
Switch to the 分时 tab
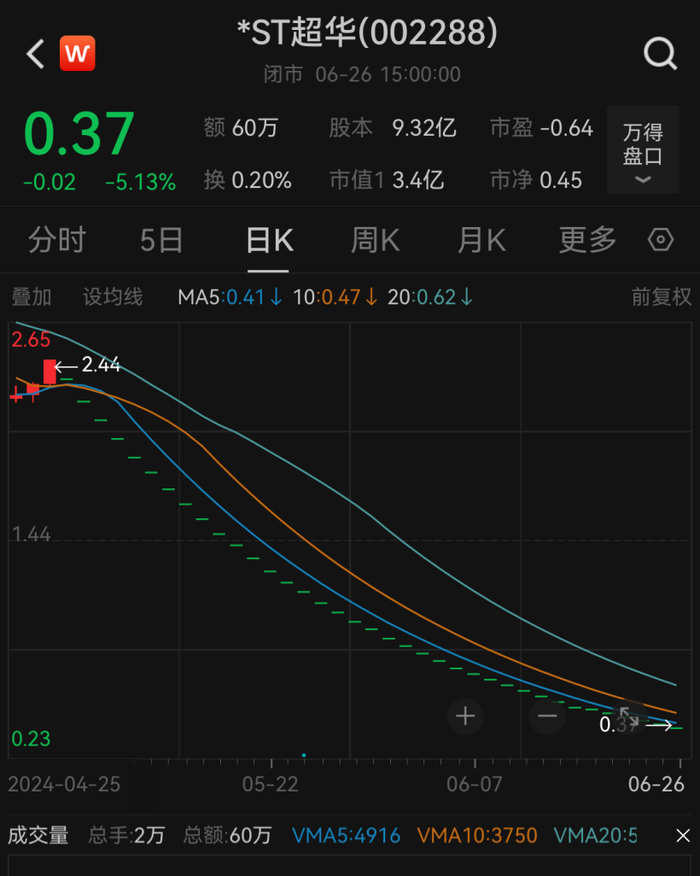(57, 240)
